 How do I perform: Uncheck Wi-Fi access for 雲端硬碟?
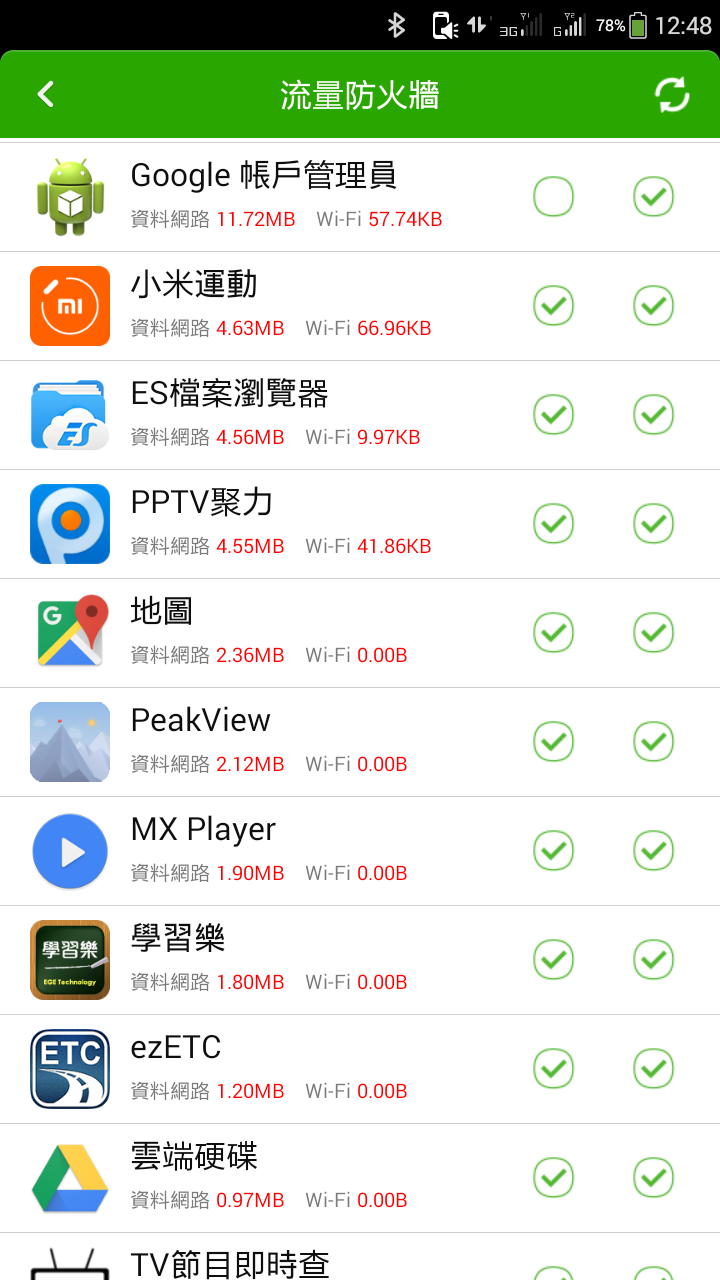pos(653,1177)
